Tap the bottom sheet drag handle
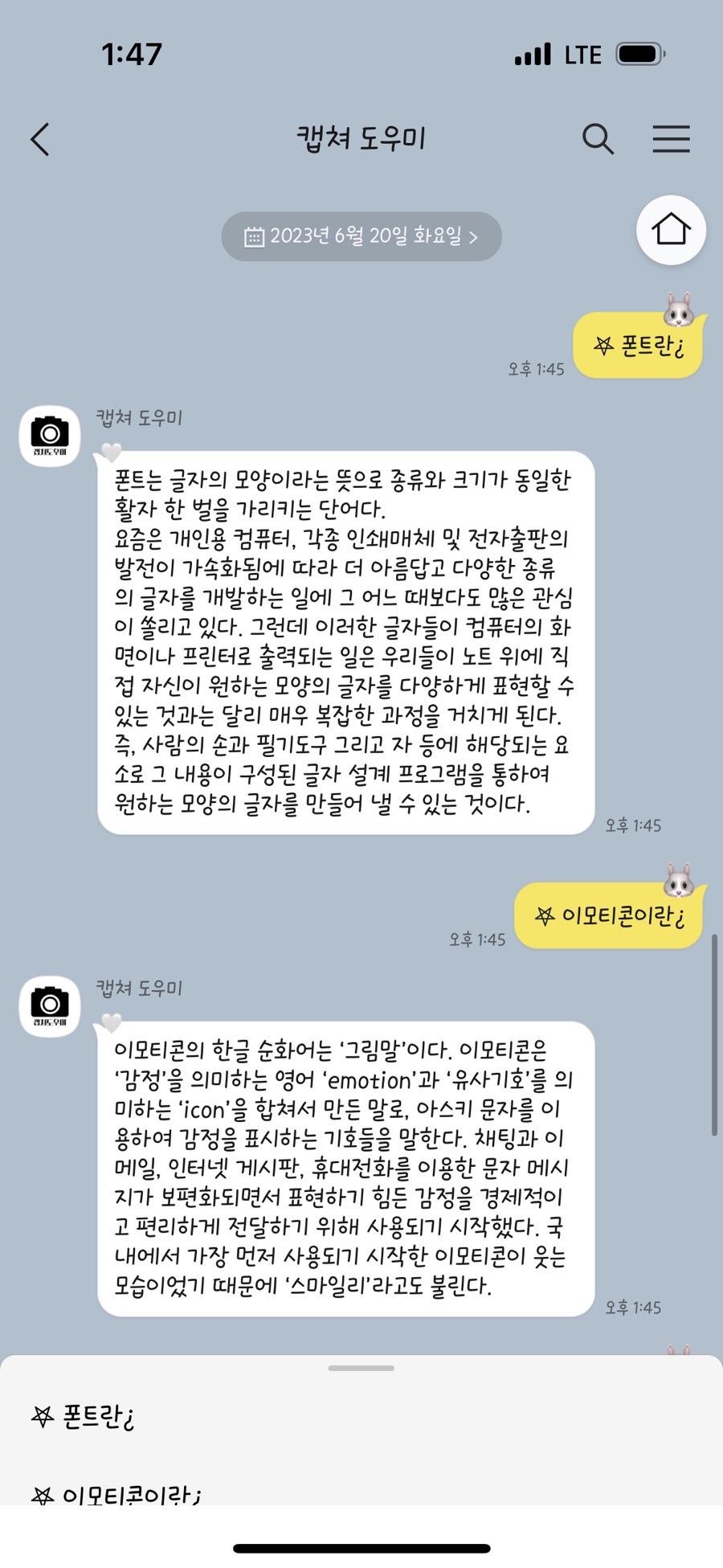 [361, 1368]
